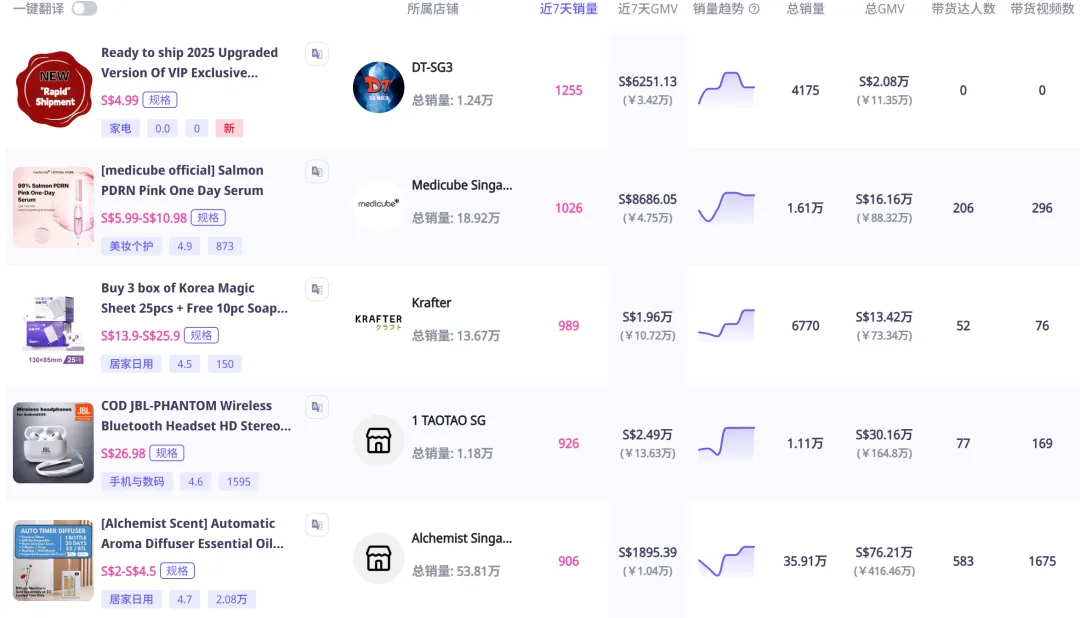Translate the Alchemist Scent diffuser title
This screenshot has width=1080, height=618.
click(x=317, y=525)
